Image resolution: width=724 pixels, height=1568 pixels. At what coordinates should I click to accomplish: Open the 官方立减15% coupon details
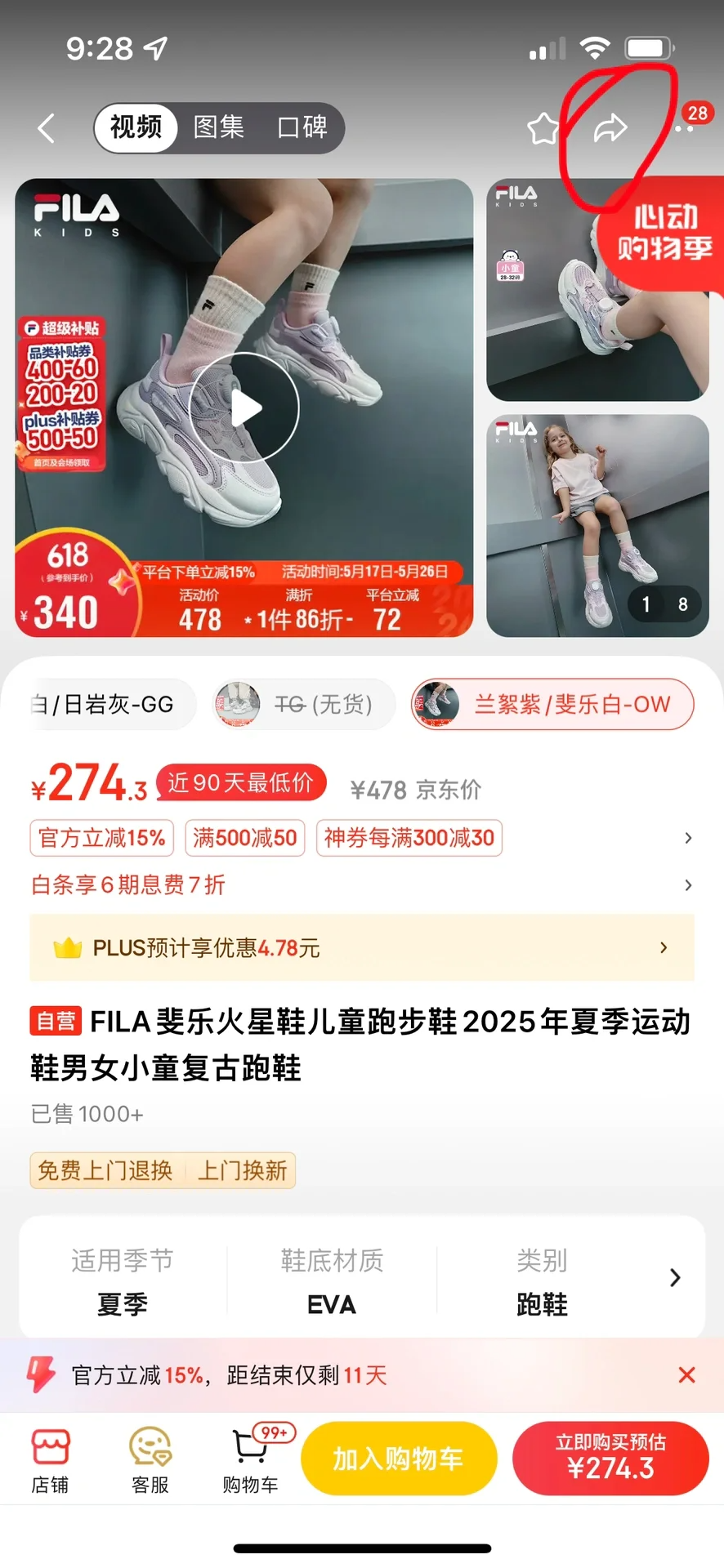click(x=102, y=838)
